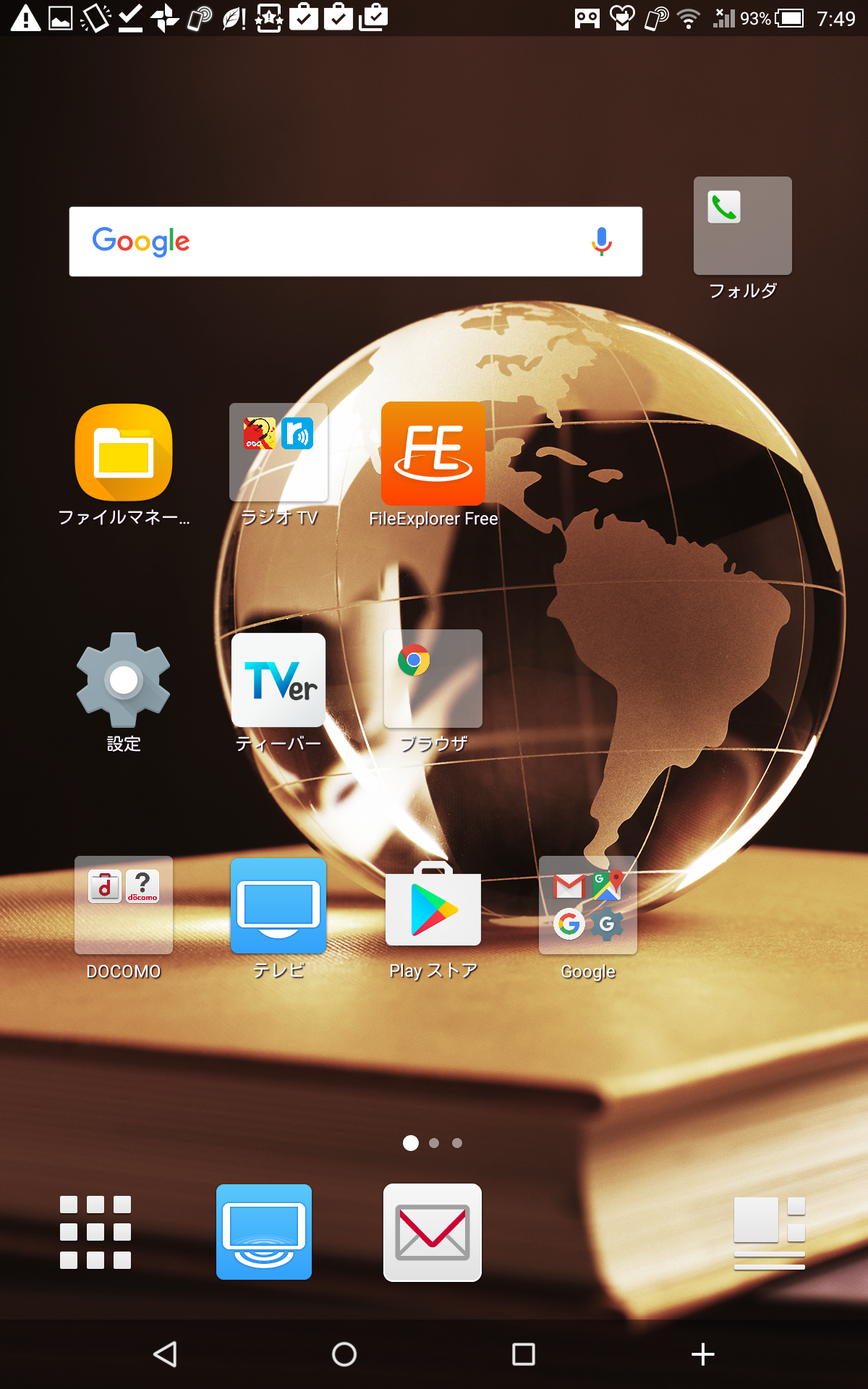Launch the dock TV streaming app
Image resolution: width=868 pixels, height=1389 pixels.
(264, 1232)
